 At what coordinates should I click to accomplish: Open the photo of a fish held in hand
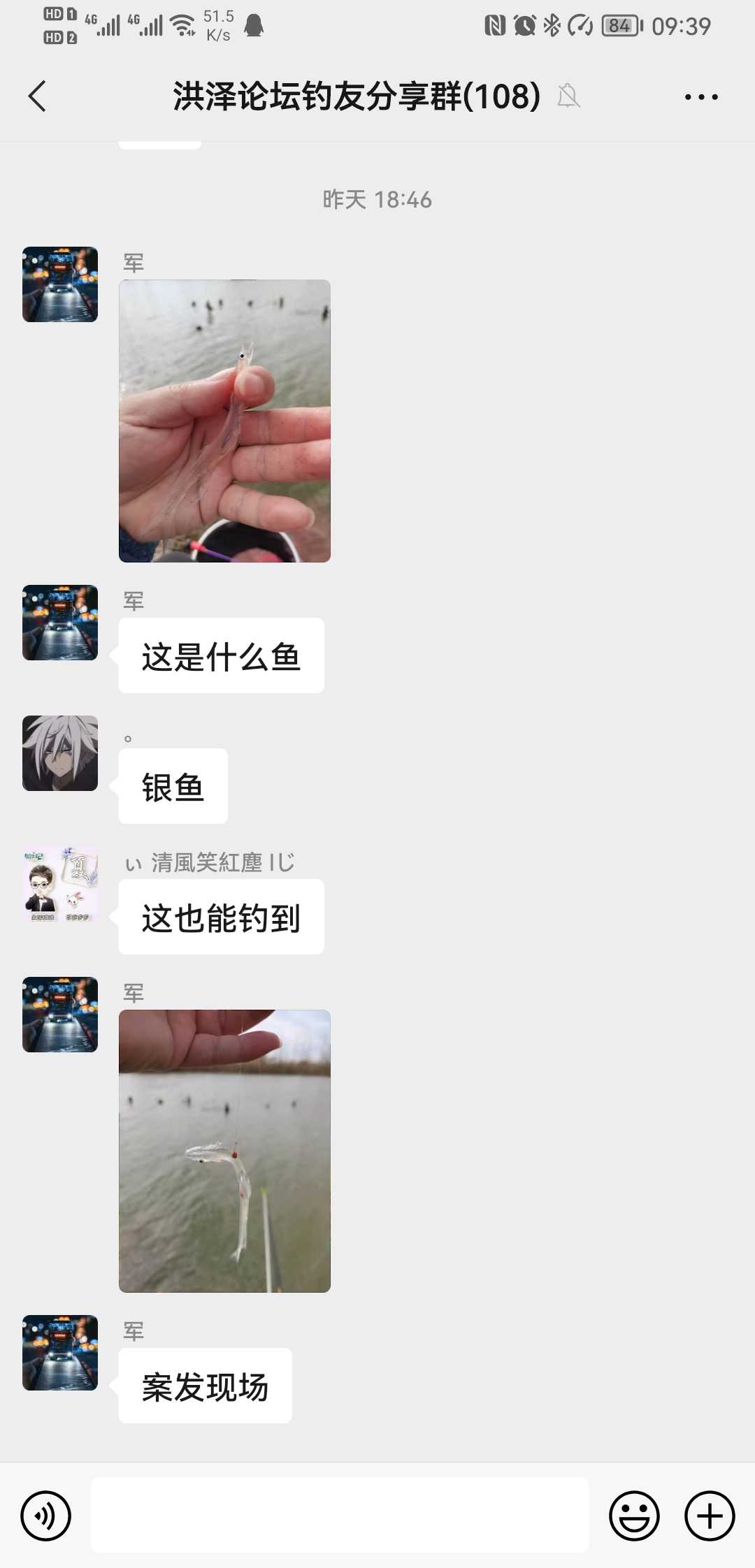click(x=224, y=421)
